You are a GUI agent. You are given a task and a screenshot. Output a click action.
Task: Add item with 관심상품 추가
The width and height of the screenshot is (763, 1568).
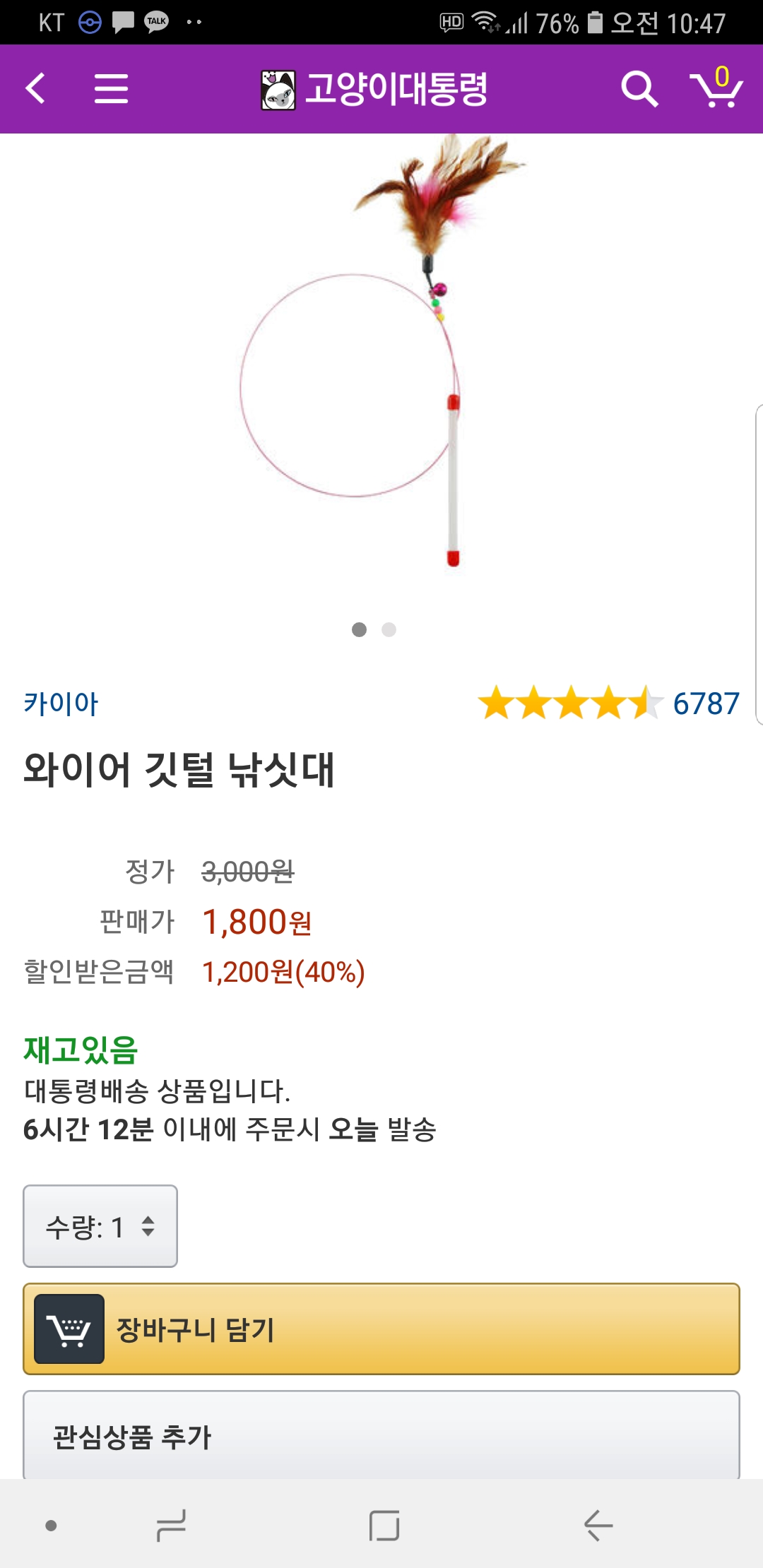381,1437
